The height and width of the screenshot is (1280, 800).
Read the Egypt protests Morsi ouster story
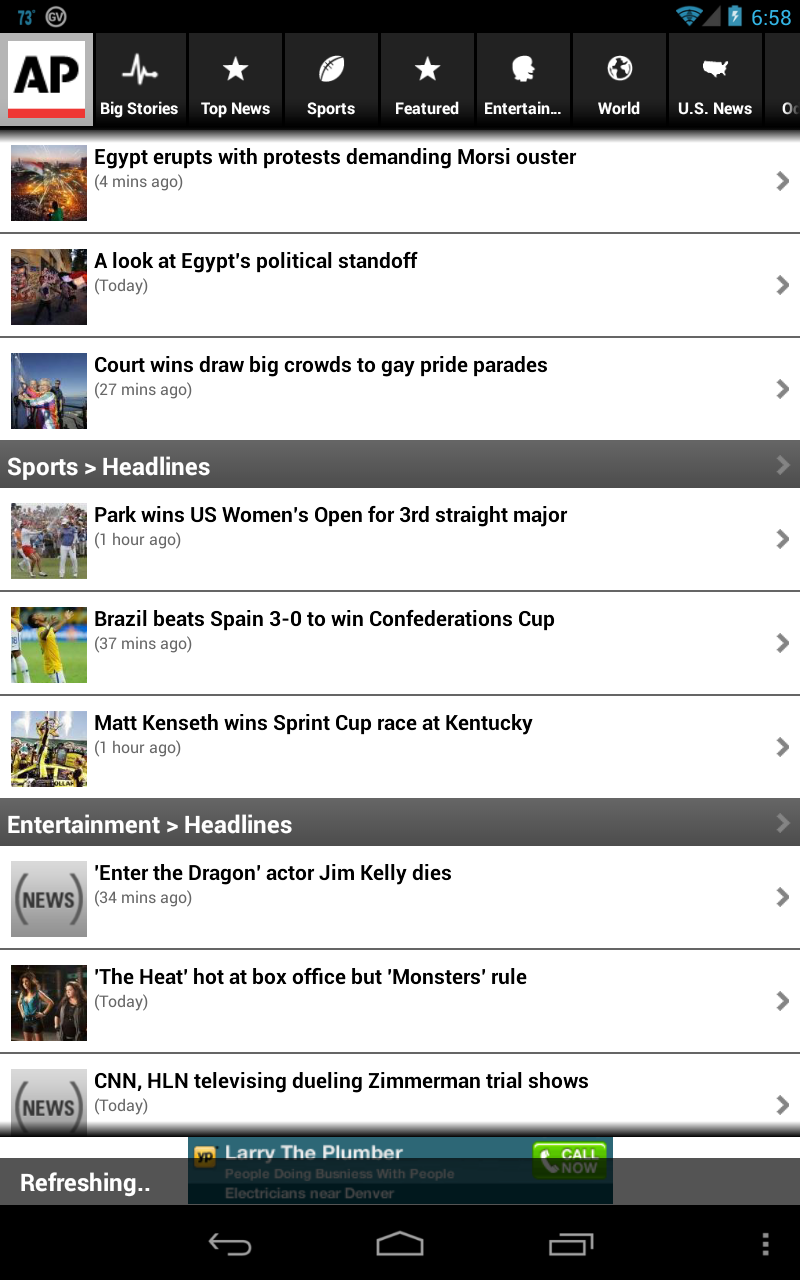point(400,182)
